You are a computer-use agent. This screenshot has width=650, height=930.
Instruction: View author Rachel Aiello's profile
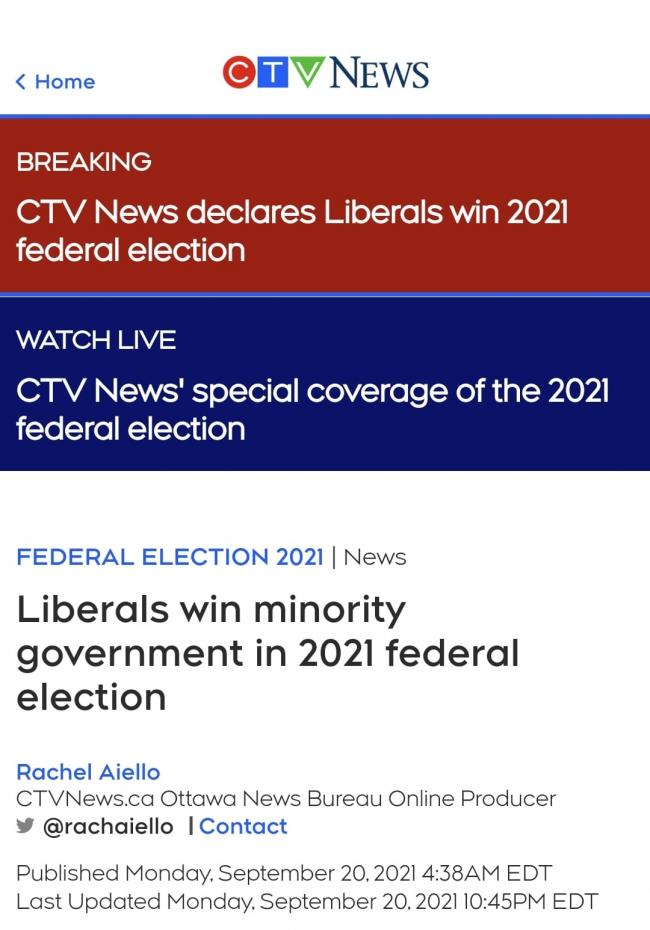[88, 772]
